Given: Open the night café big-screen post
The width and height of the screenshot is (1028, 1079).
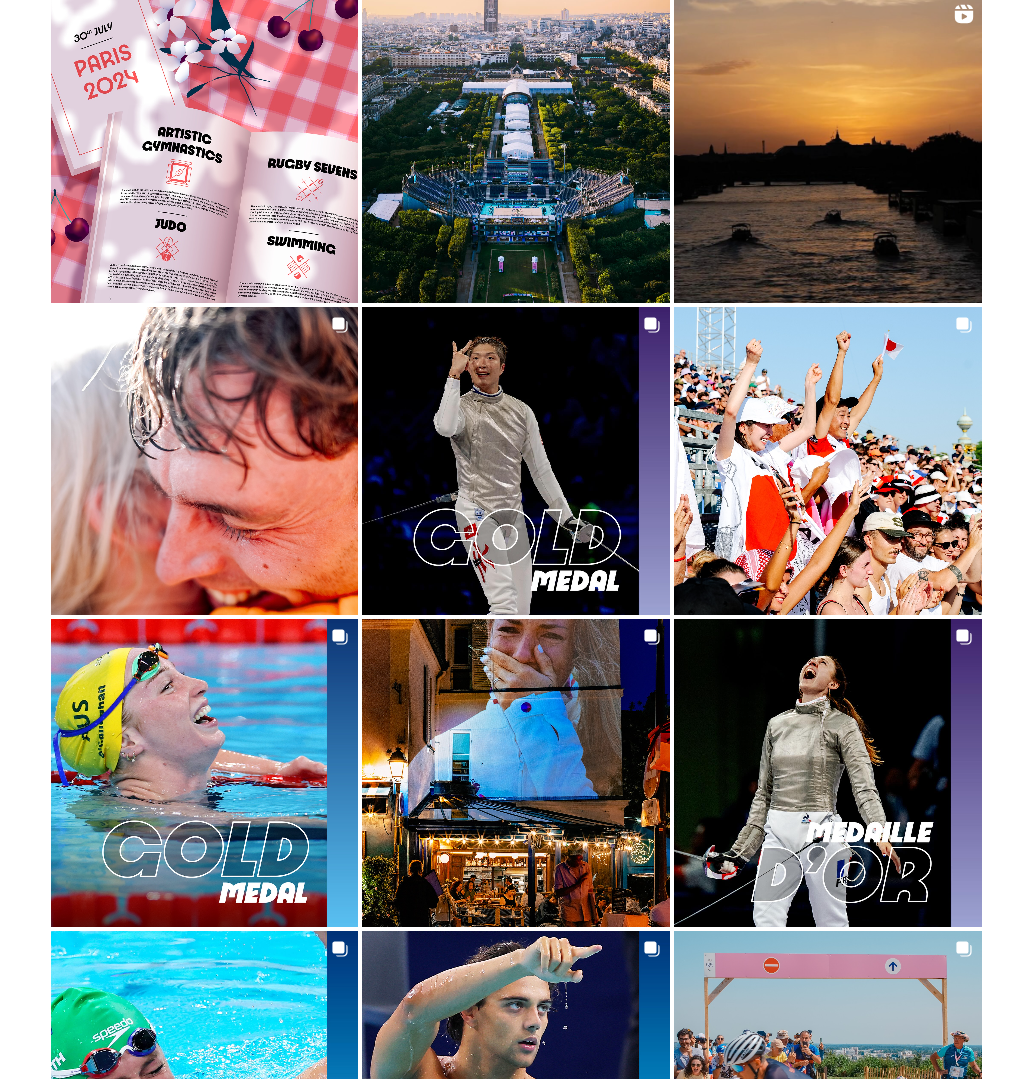Looking at the screenshot, I should point(516,772).
